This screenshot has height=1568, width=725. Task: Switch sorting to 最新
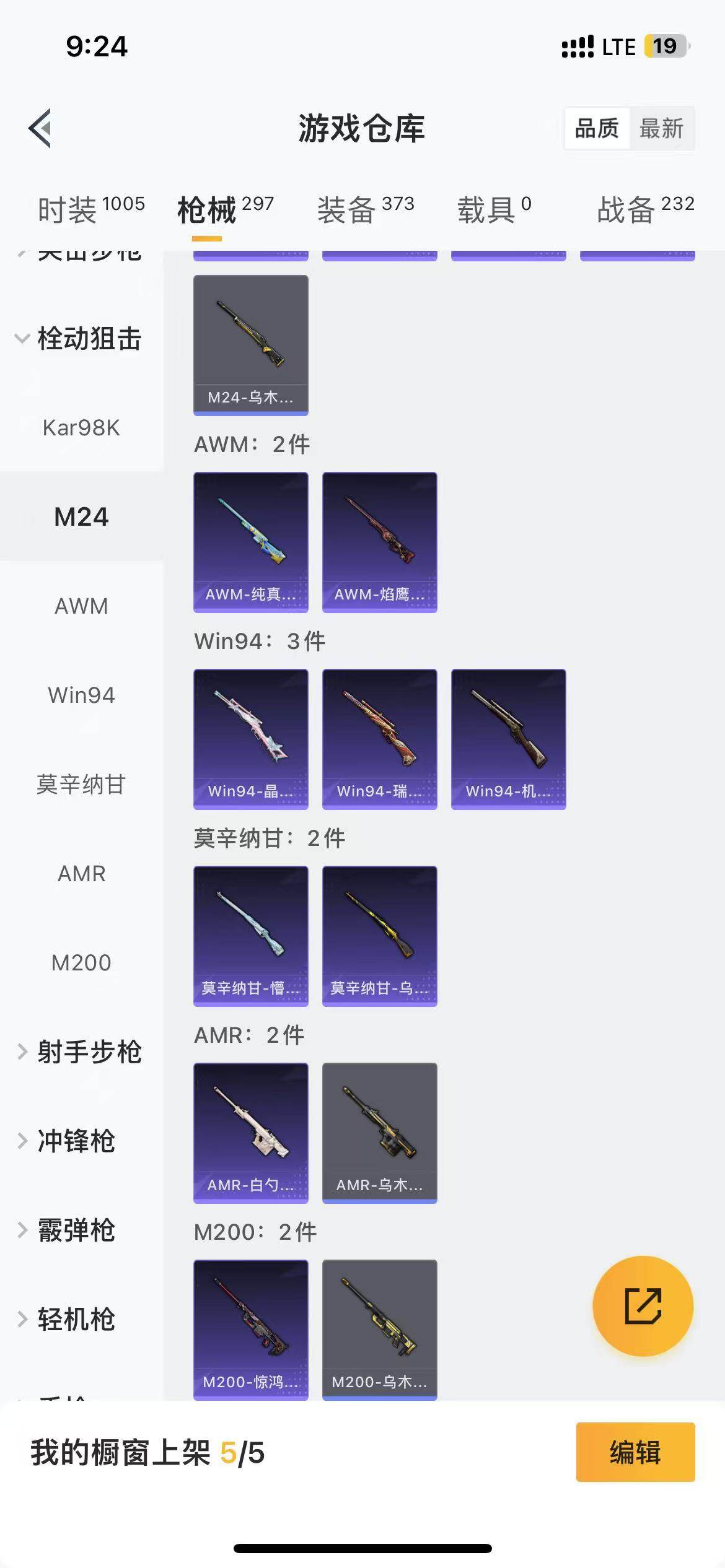[662, 128]
